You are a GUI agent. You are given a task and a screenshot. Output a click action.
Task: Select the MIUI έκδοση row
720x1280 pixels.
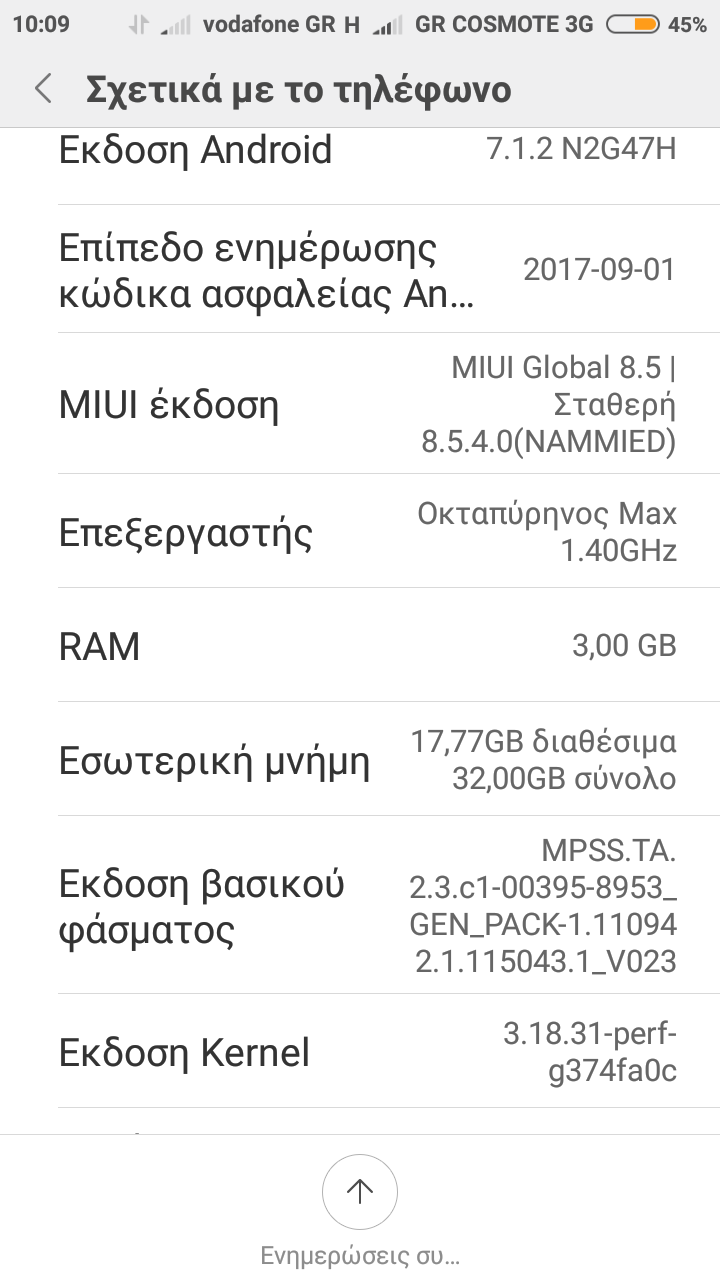point(360,405)
